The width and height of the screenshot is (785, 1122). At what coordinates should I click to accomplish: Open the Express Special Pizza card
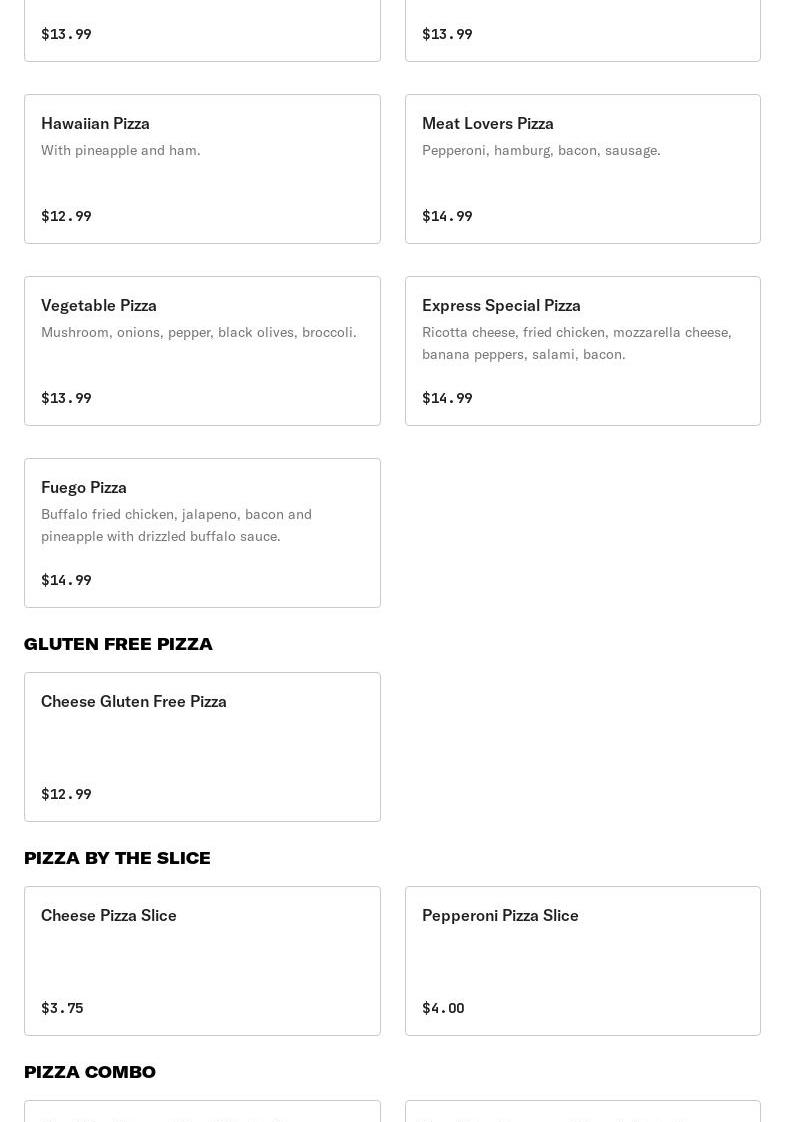click(x=582, y=351)
